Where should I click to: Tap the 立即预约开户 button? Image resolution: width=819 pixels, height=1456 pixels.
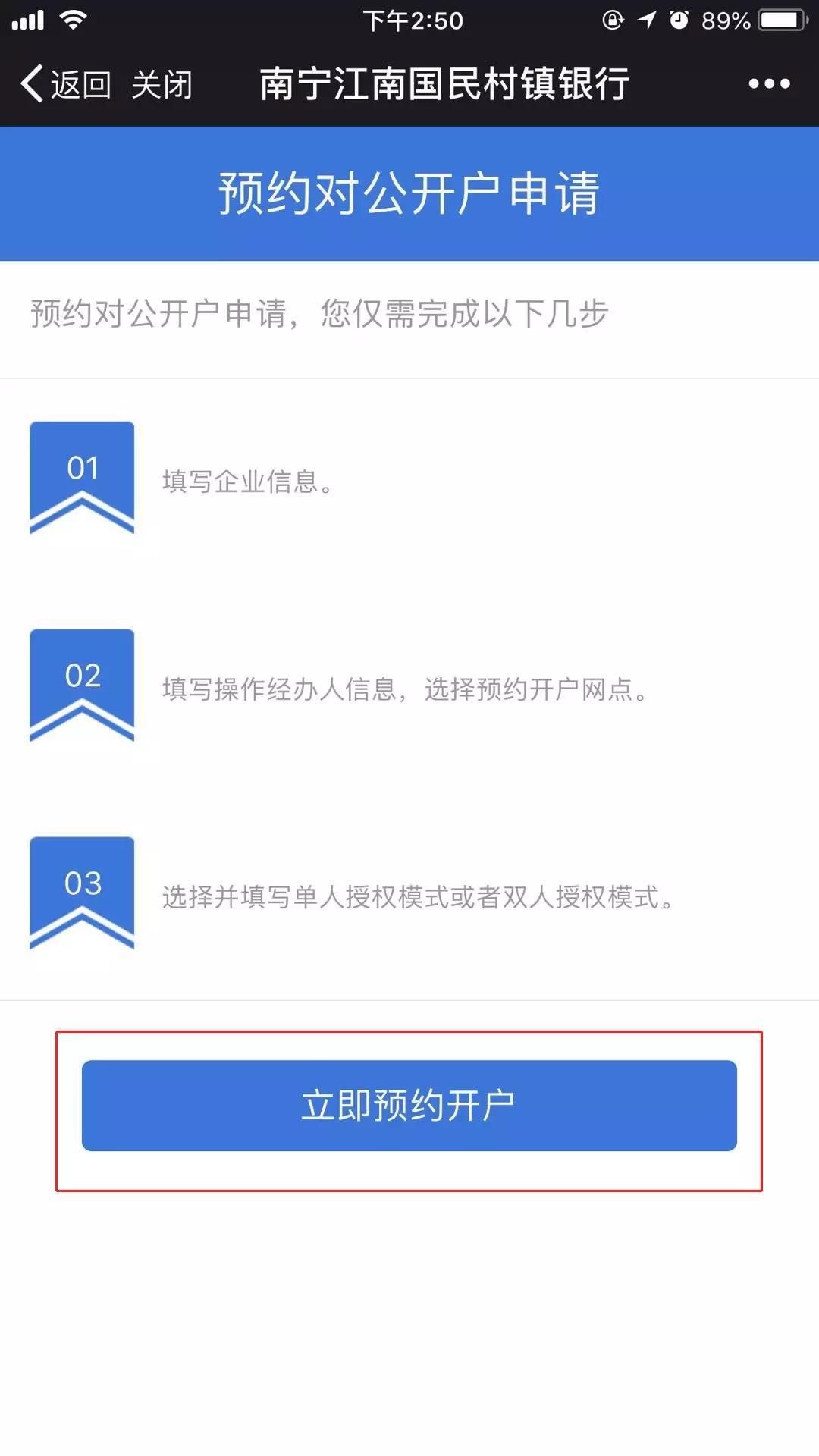pyautogui.click(x=409, y=1106)
